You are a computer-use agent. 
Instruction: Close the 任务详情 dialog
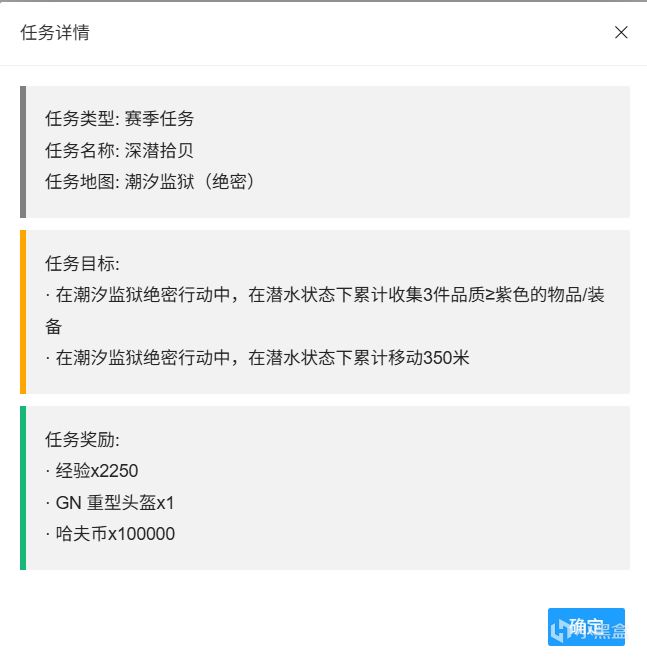click(621, 32)
